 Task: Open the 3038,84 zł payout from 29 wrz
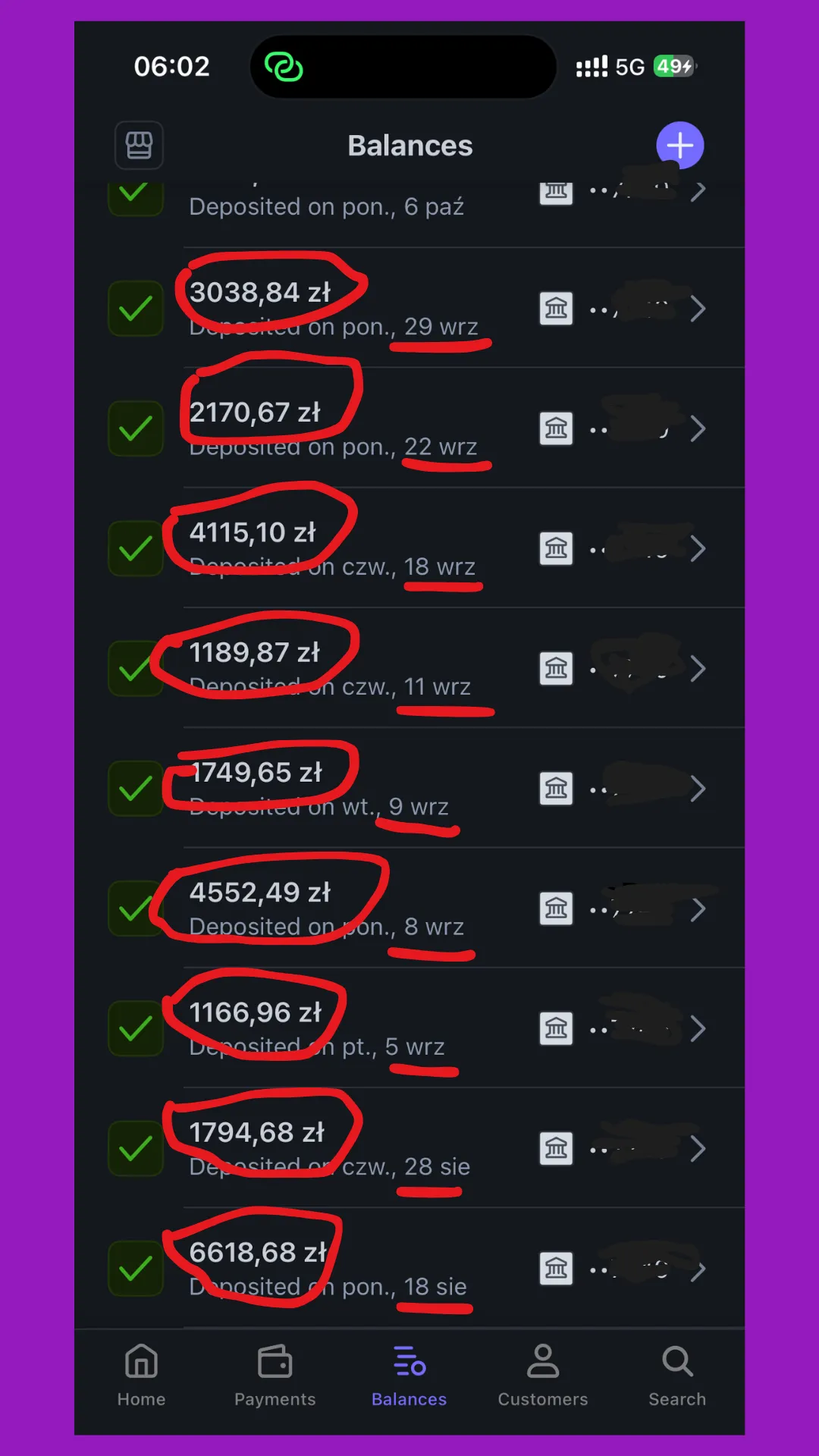point(409,308)
